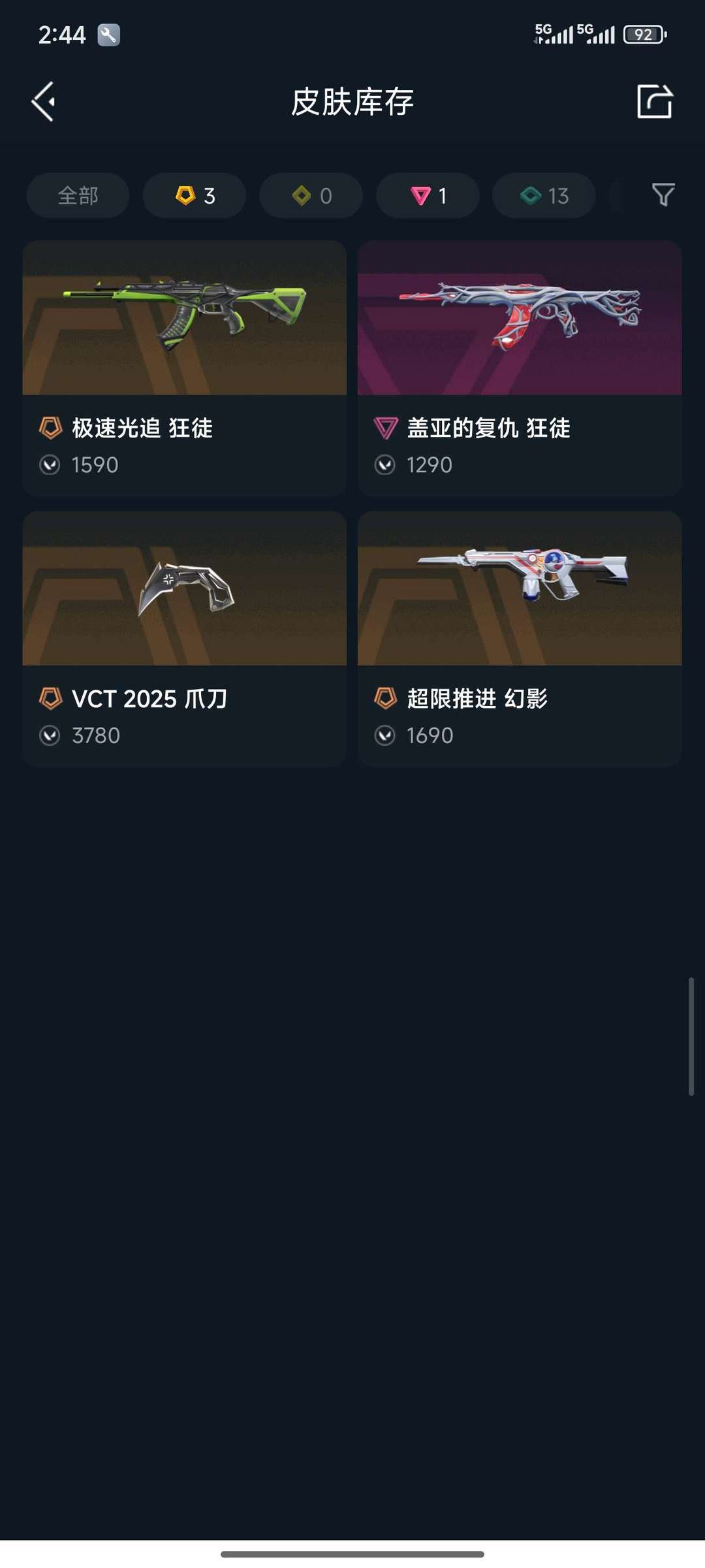This screenshot has height=1568, width=705.
Task: Open the share/export icon at top right
Action: [x=653, y=101]
